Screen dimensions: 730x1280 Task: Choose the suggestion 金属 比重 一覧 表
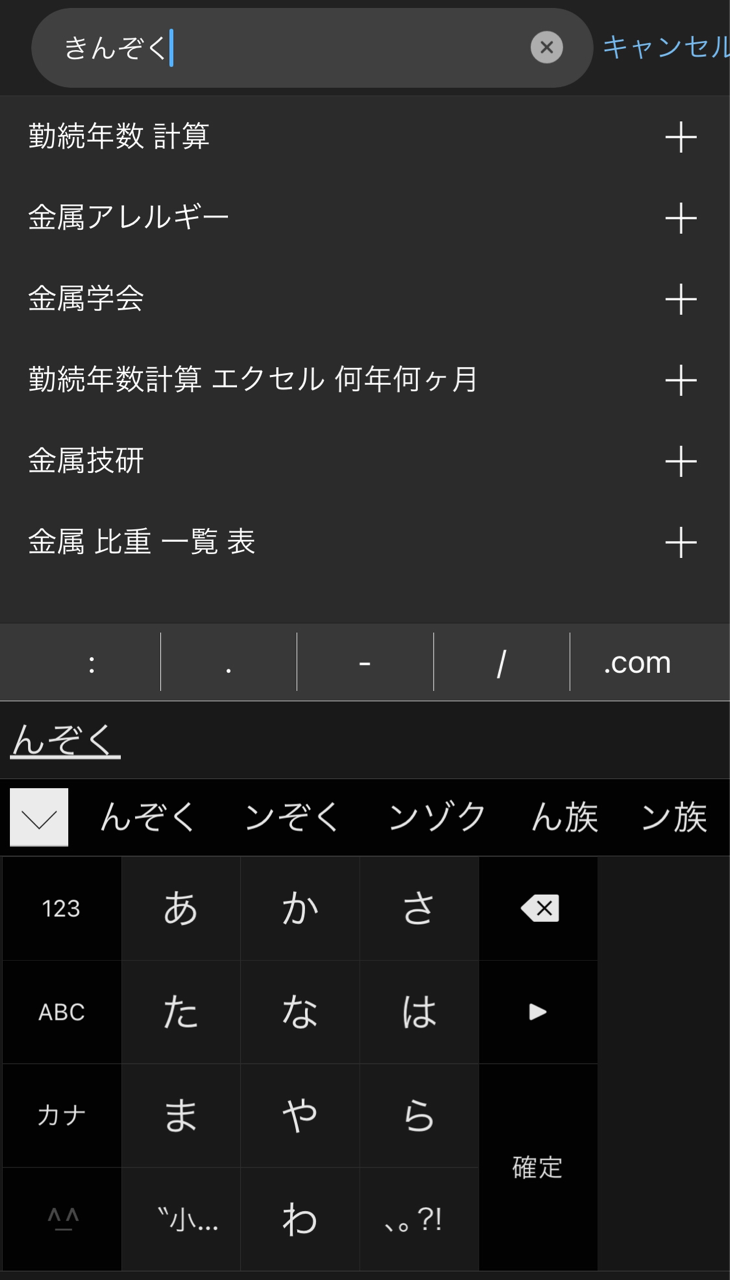(142, 542)
